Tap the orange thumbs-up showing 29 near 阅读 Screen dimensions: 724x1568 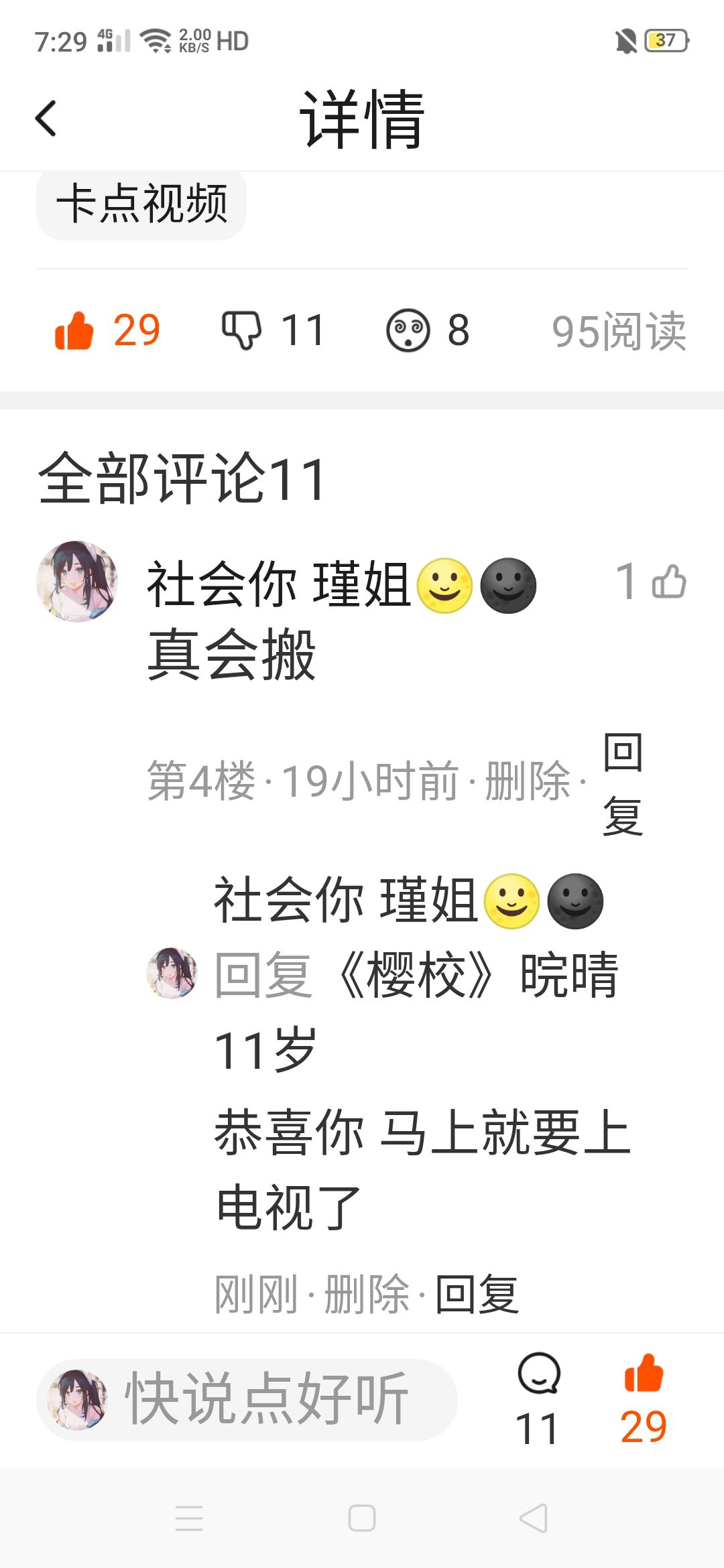coord(107,330)
